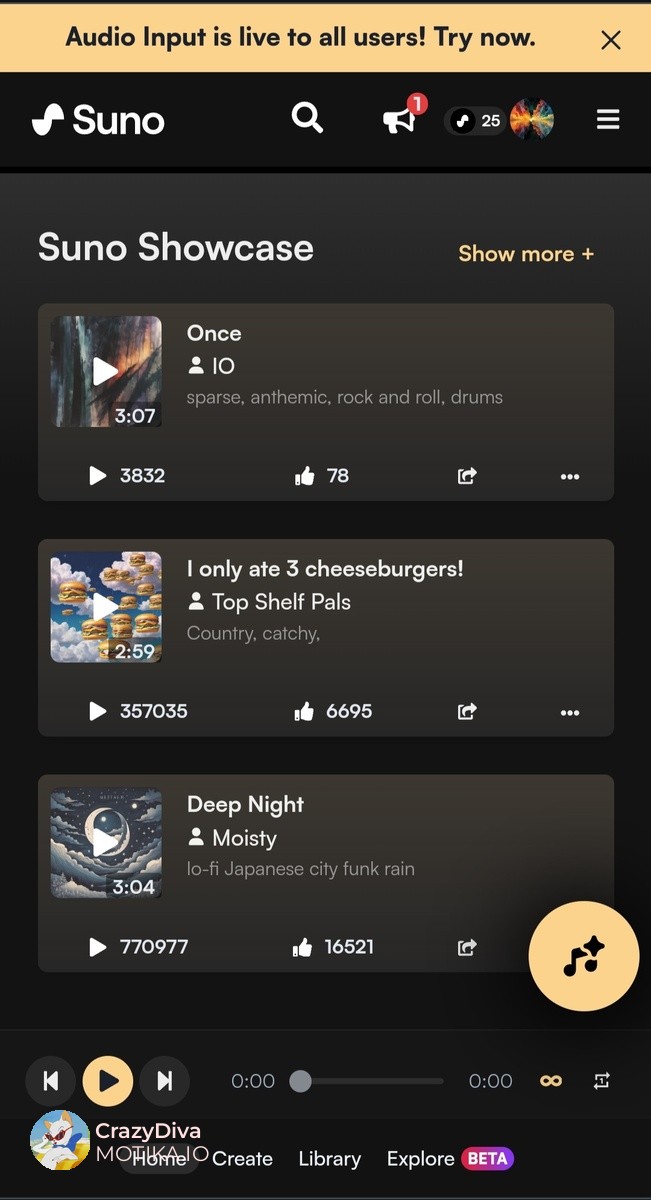Share the song Once
The width and height of the screenshot is (651, 1200).
click(467, 476)
